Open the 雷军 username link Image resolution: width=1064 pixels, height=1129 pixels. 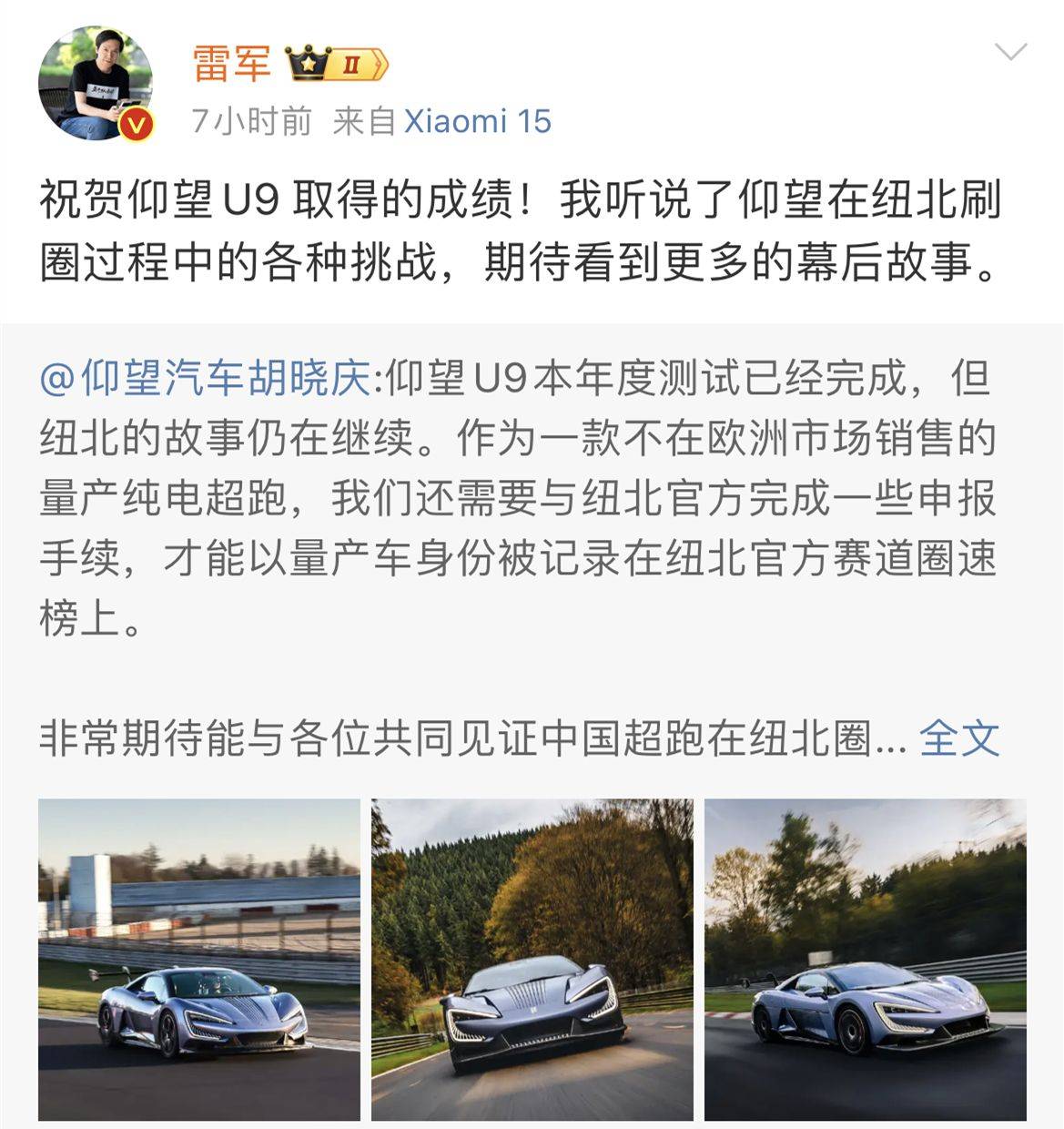coord(231,63)
